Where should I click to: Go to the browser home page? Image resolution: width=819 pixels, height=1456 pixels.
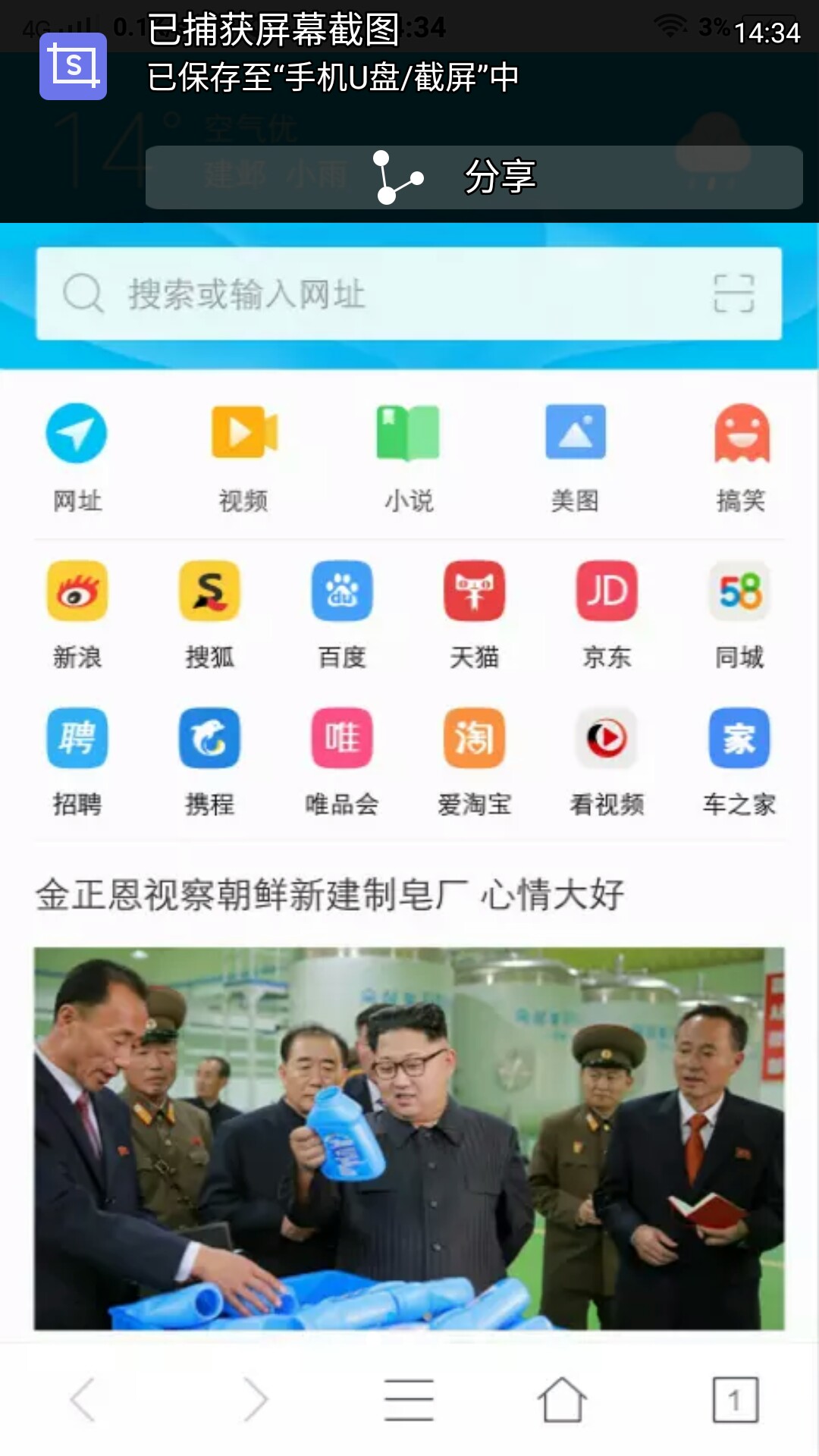562,1399
